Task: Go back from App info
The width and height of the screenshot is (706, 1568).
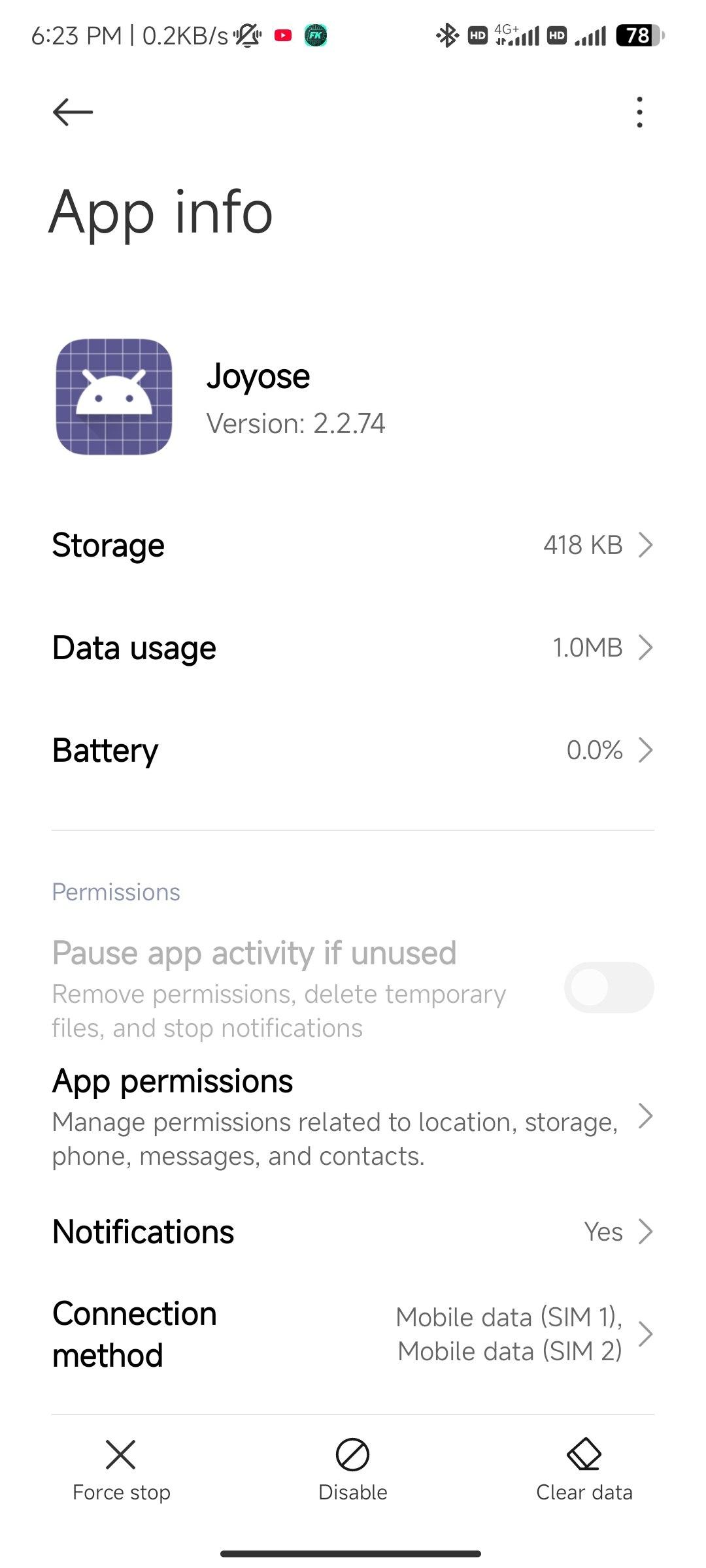Action: coord(73,112)
